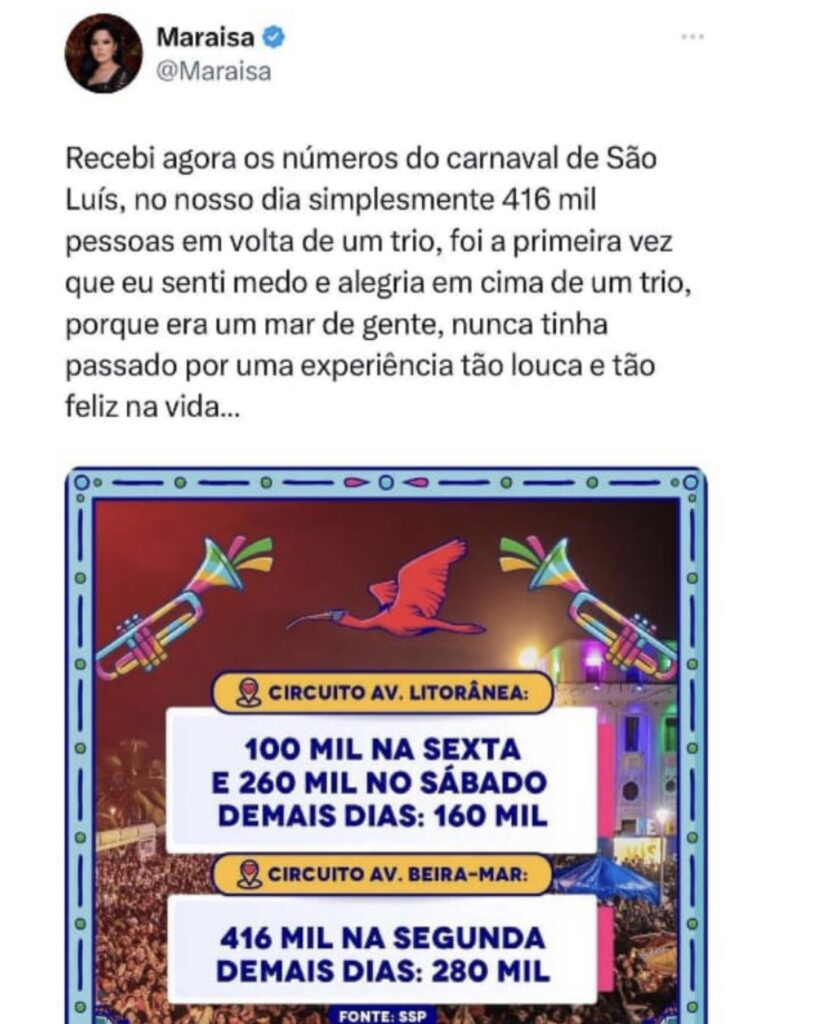Open the post's overflow menu
This screenshot has height=1024, width=816.
692,37
